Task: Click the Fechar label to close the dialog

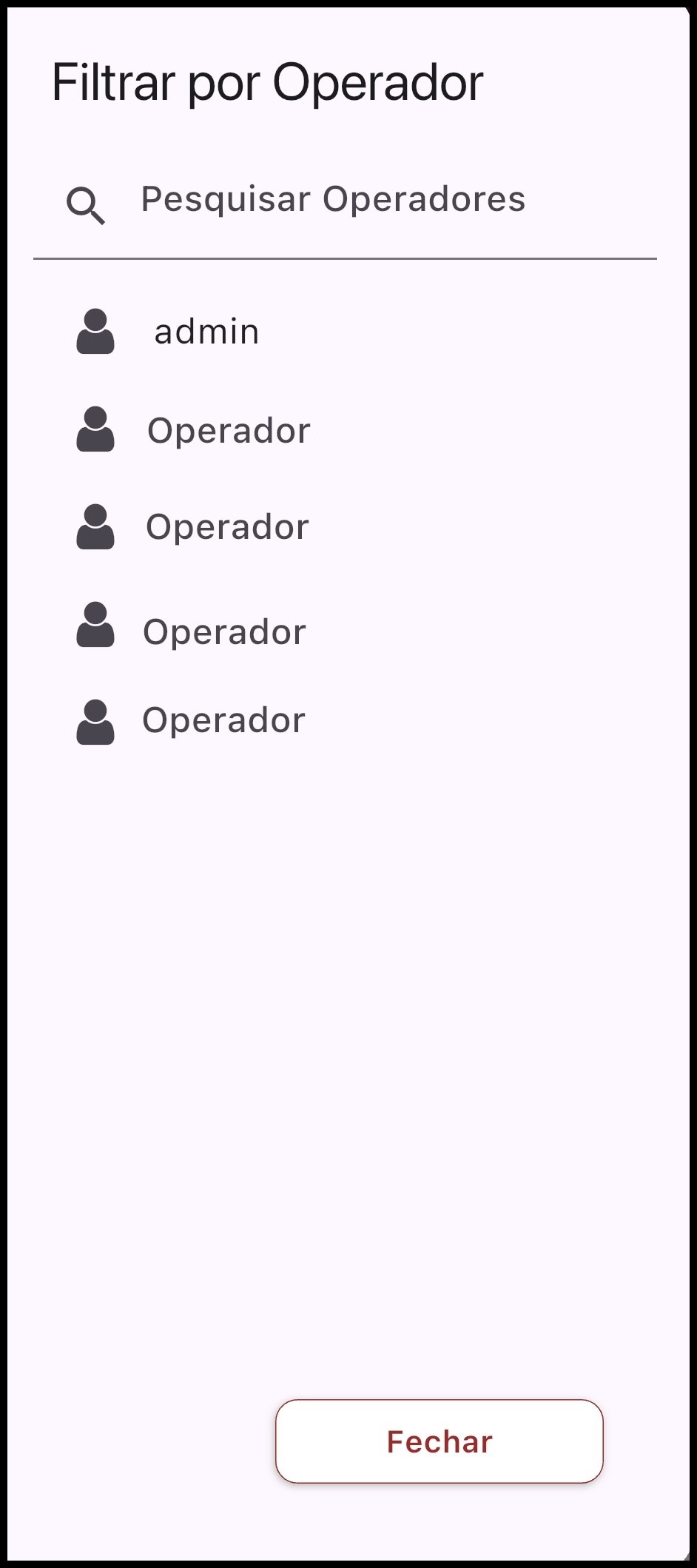Action: [x=438, y=1441]
